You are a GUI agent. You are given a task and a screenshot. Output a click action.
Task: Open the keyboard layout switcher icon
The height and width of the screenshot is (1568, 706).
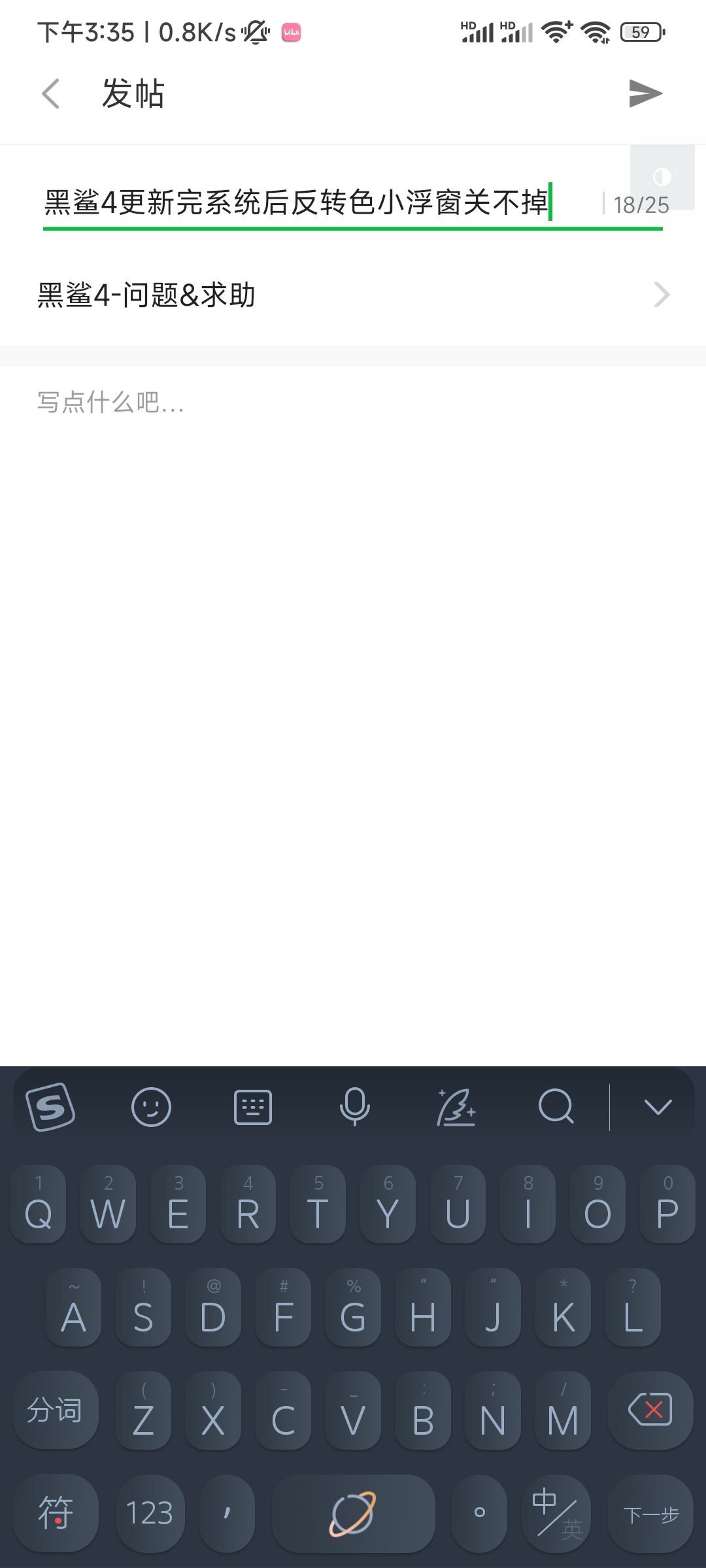253,1107
